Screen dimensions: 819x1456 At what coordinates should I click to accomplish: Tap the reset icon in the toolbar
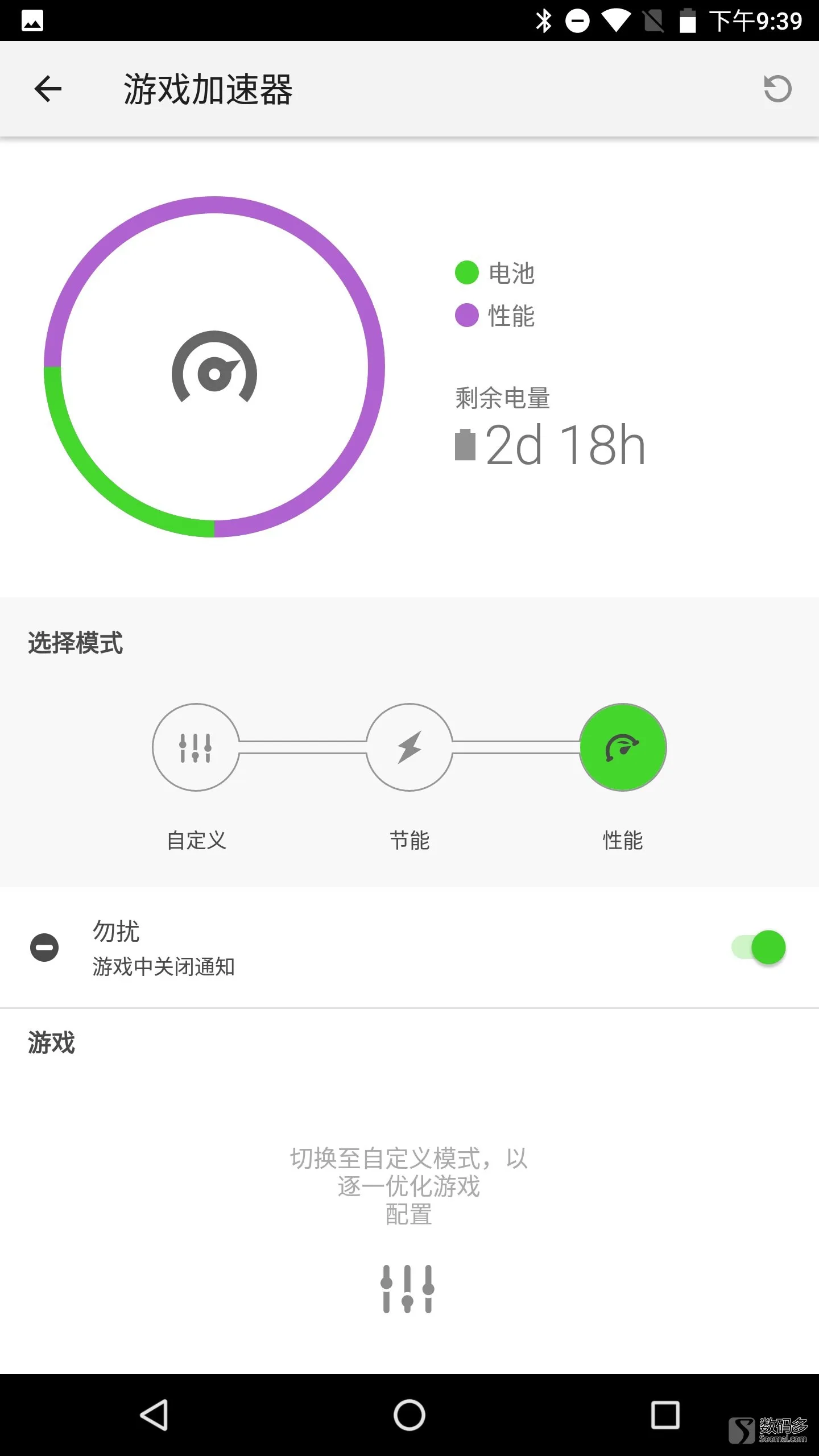pos(777,89)
